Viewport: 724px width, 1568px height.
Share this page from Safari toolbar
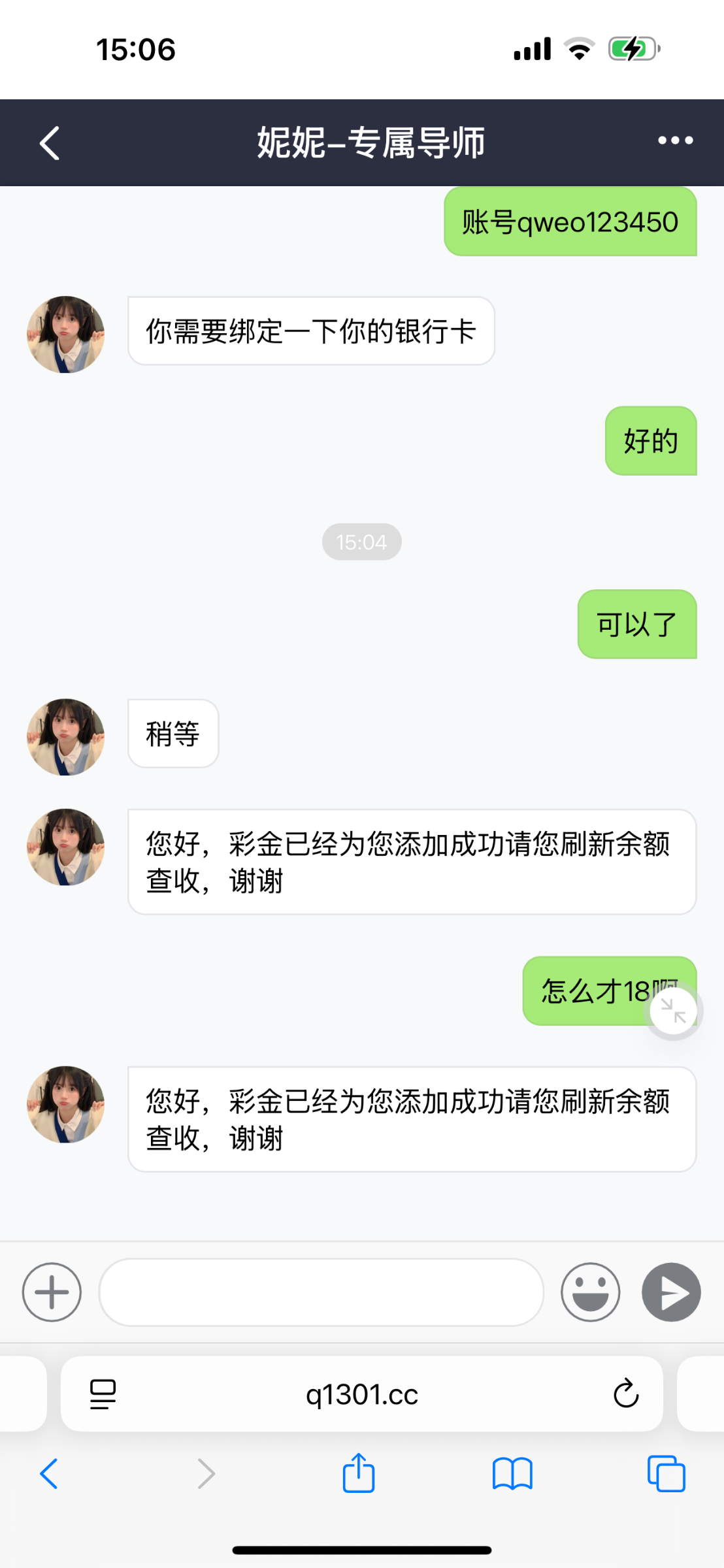[359, 1474]
